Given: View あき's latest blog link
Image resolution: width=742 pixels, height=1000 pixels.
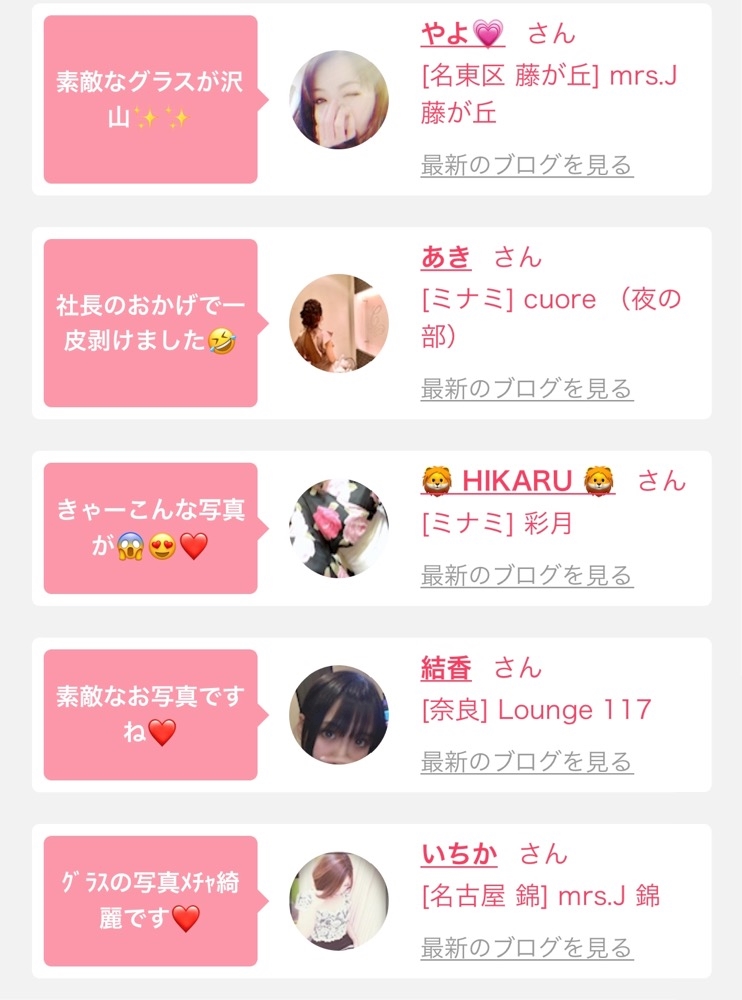Looking at the screenshot, I should [527, 388].
